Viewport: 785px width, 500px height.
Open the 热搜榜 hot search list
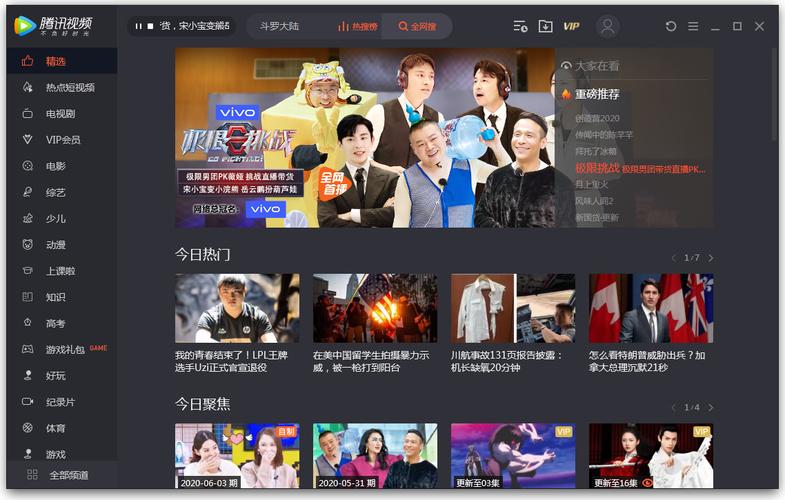pos(357,27)
